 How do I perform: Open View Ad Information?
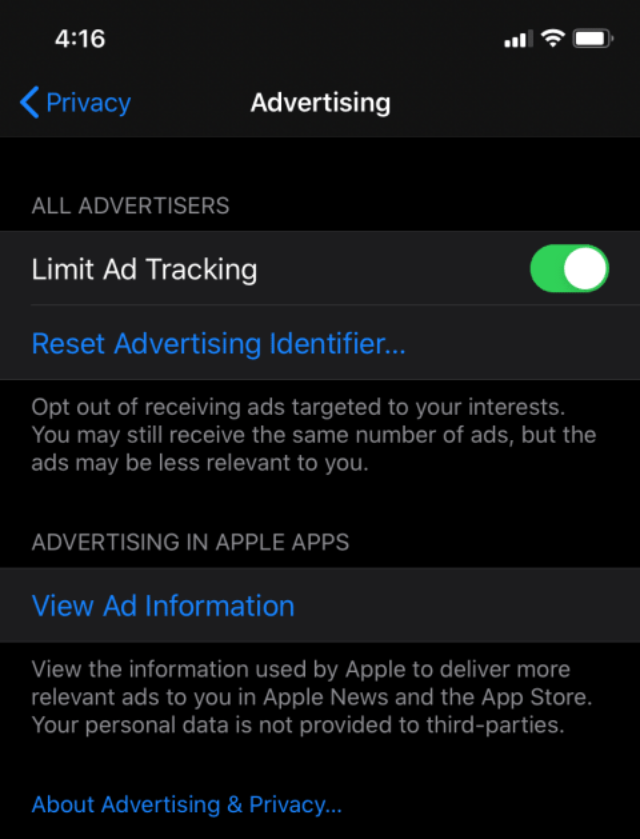click(163, 606)
